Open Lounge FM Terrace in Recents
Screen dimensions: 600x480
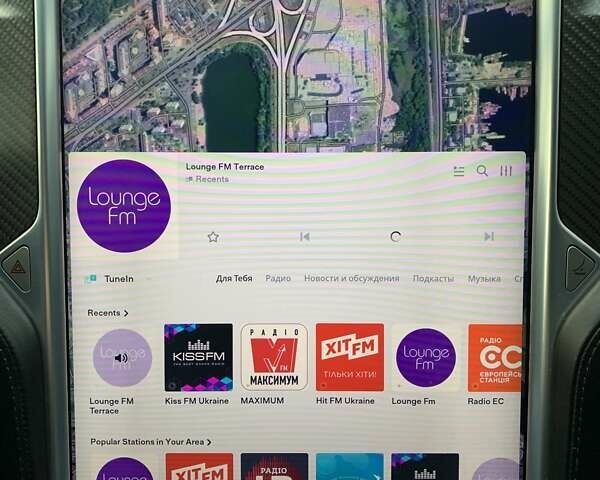[x=122, y=357]
